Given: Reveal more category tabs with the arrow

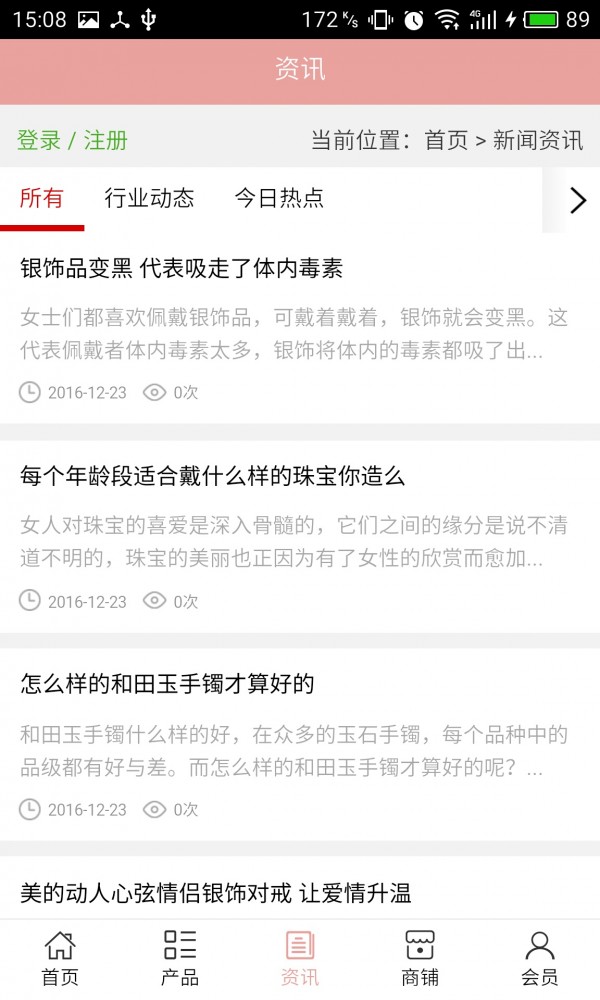Looking at the screenshot, I should (x=577, y=200).
